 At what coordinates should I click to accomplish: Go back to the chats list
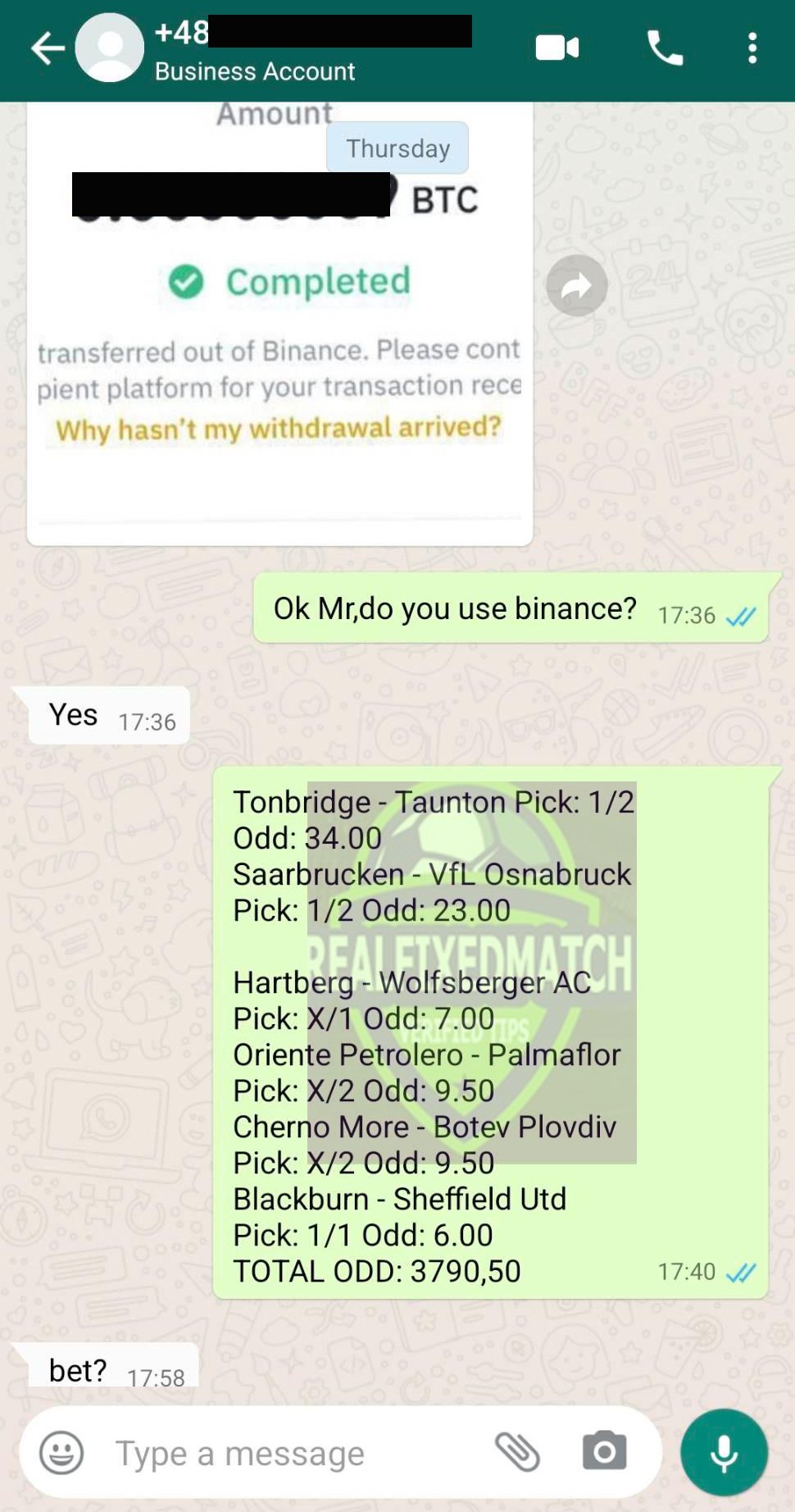click(48, 48)
